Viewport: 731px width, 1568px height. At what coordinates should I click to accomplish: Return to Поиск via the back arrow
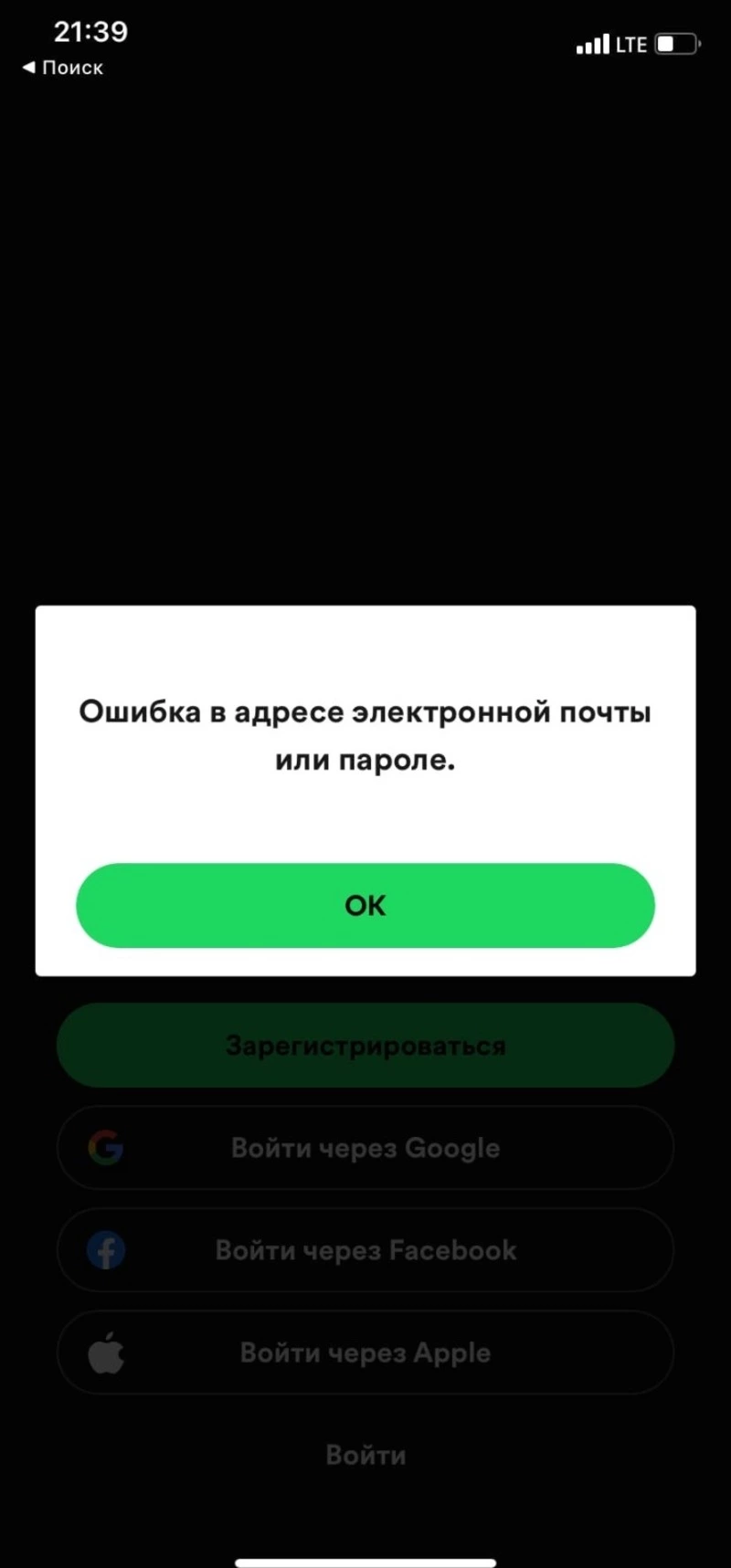coord(62,68)
